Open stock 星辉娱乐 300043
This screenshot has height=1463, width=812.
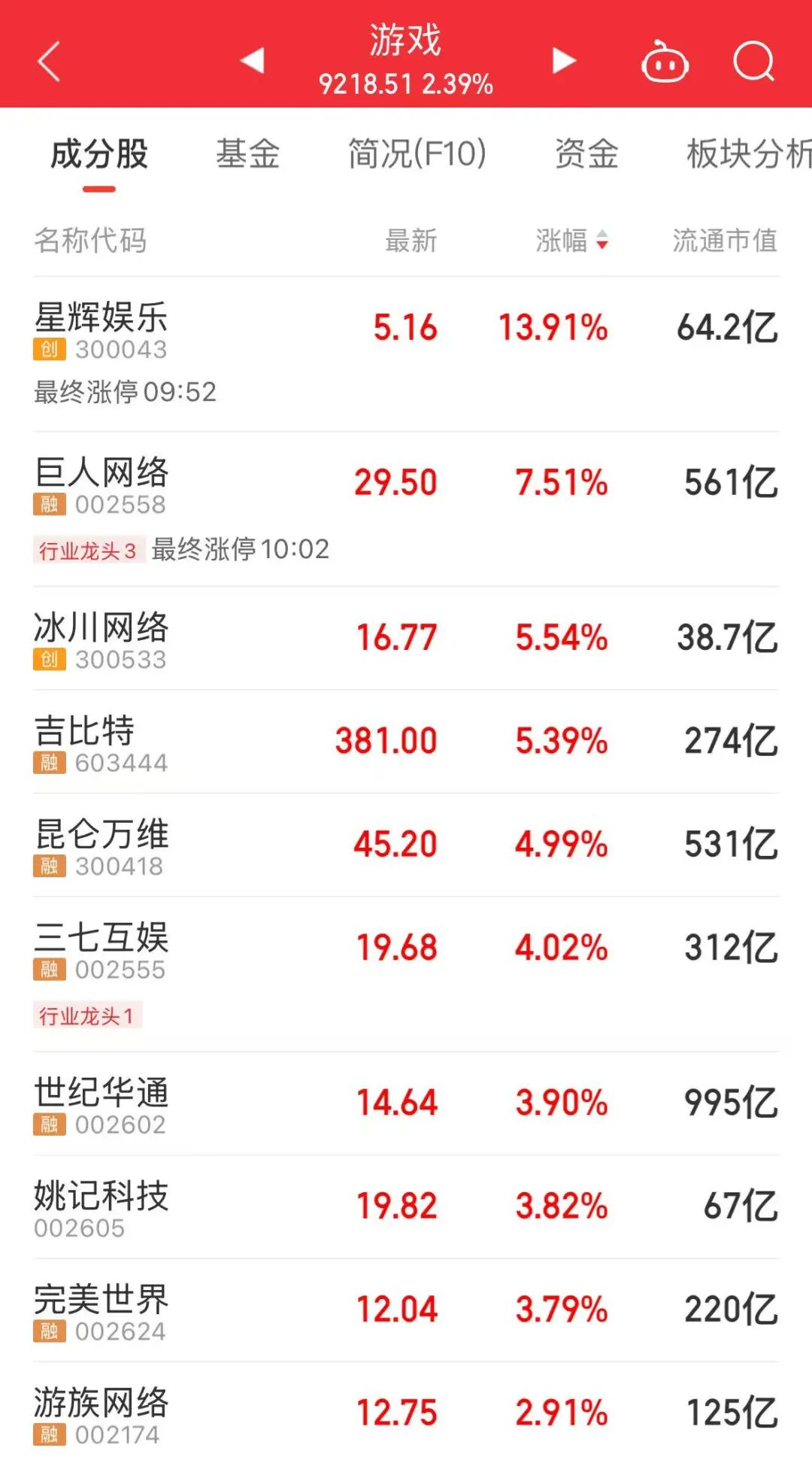click(406, 354)
